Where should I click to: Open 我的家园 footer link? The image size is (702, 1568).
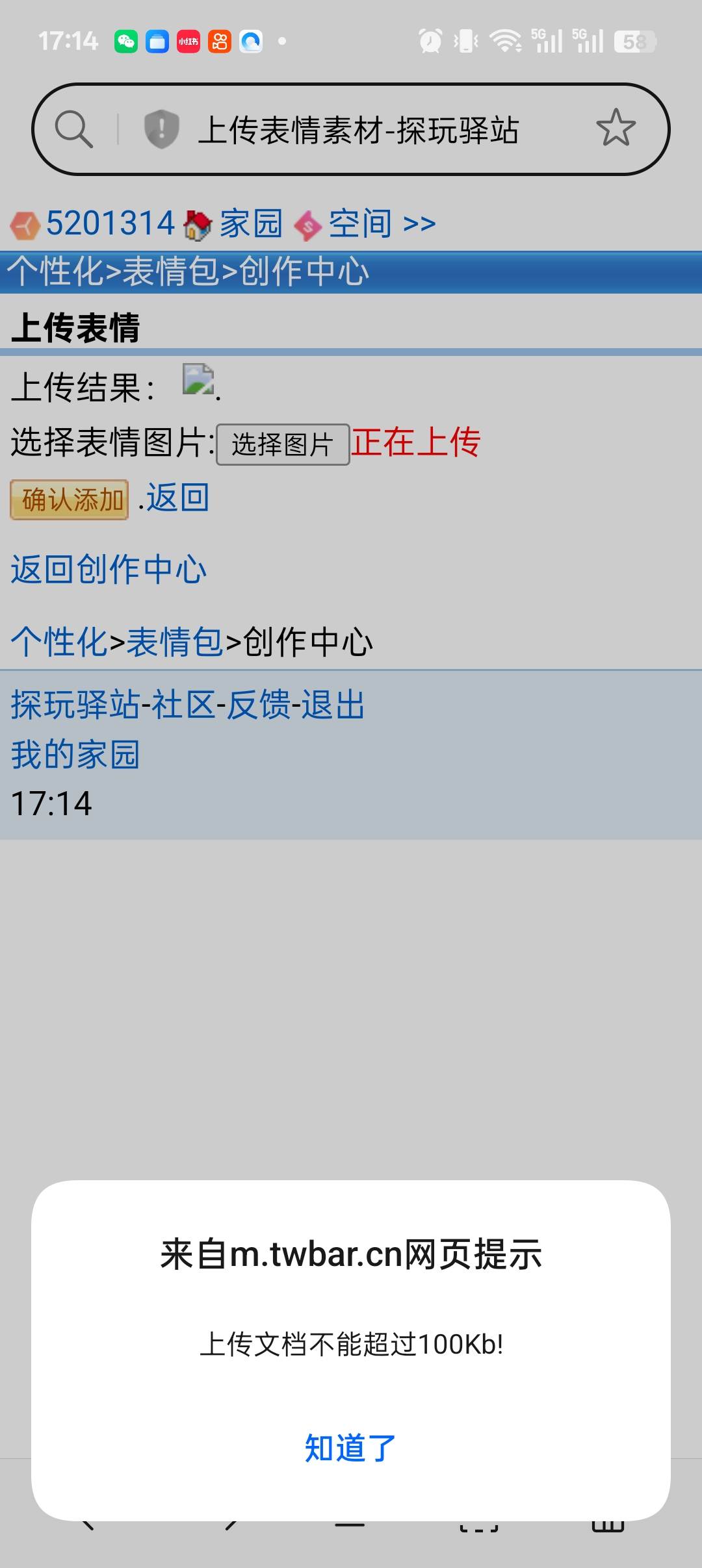click(x=75, y=755)
